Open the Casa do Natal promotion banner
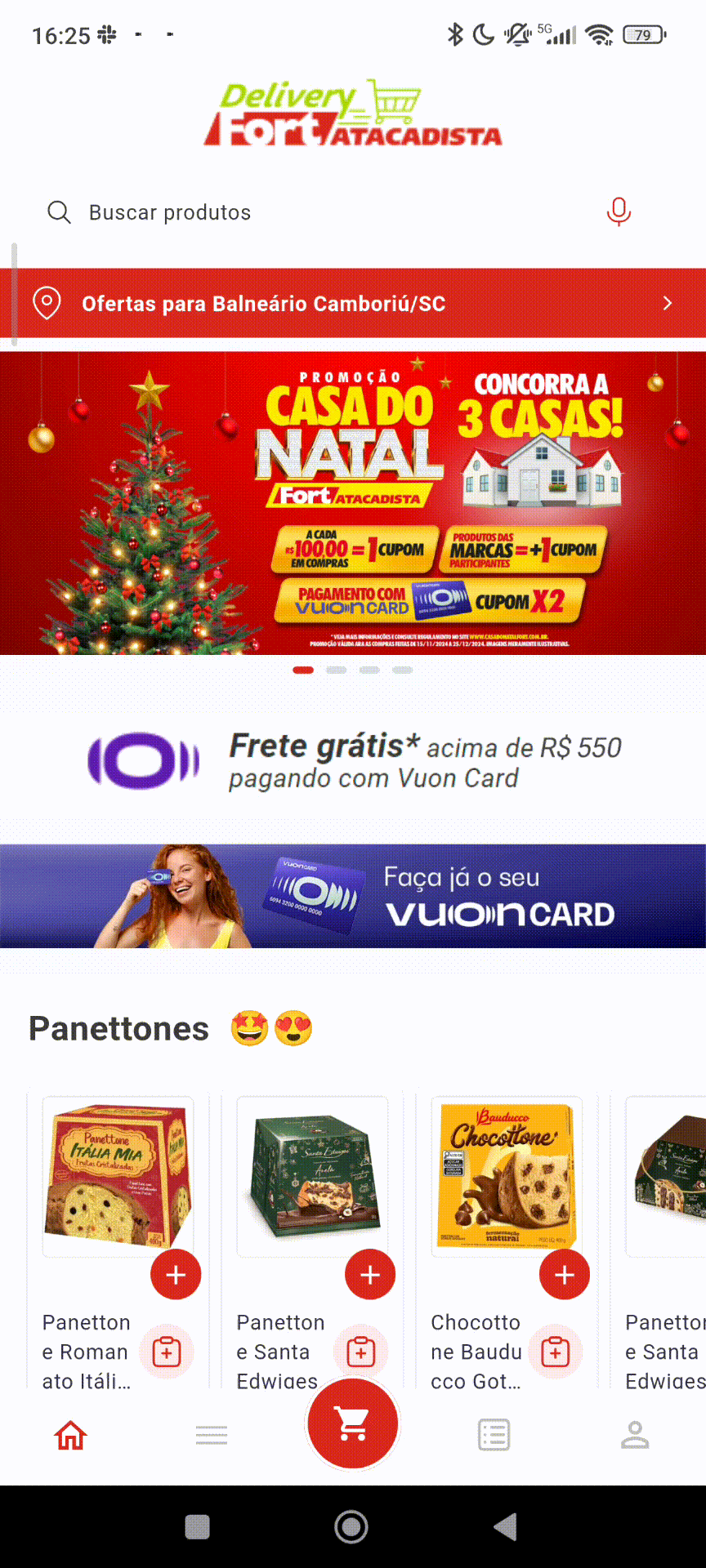 coord(352,501)
